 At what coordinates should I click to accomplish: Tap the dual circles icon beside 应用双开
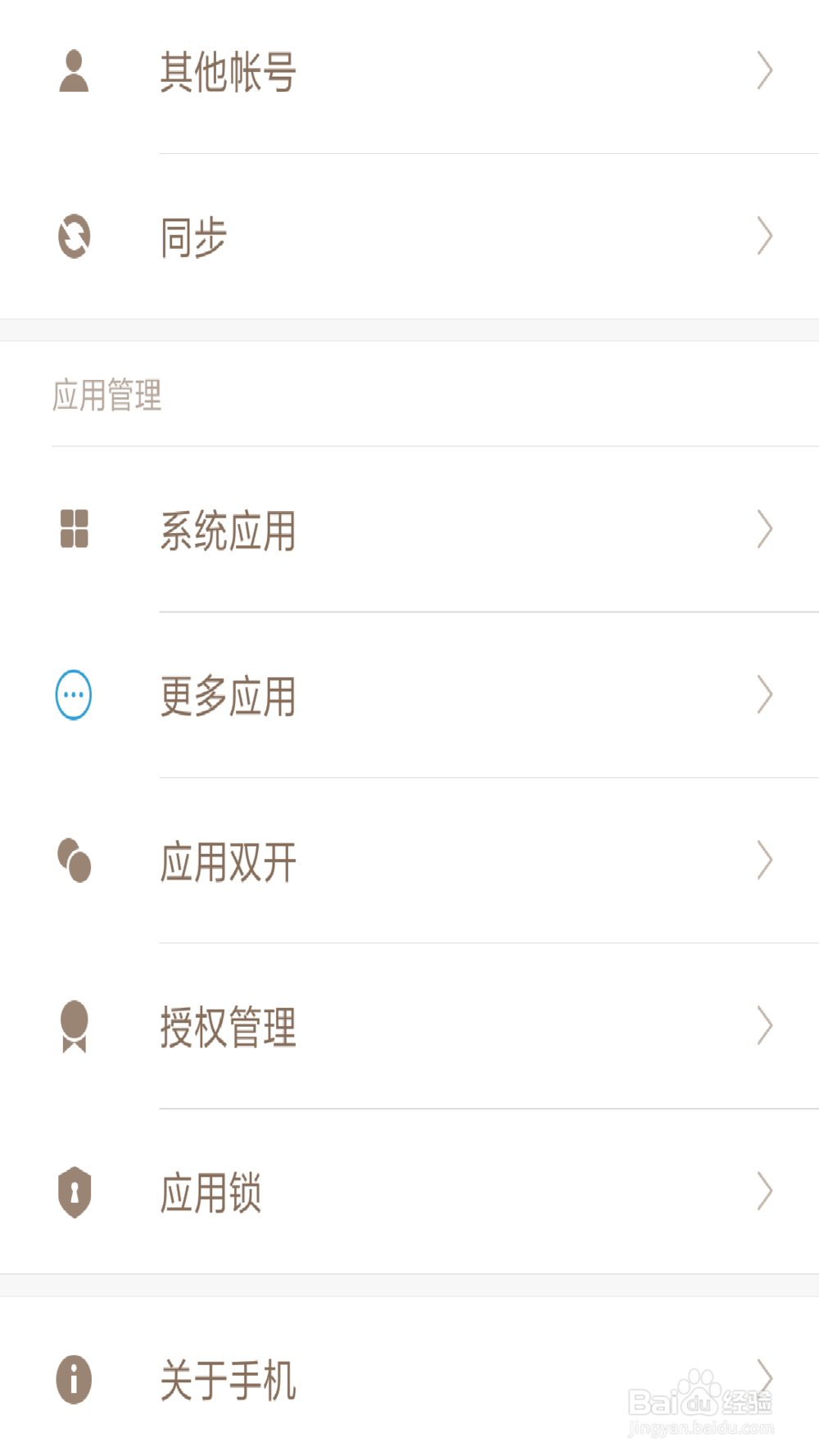(x=74, y=860)
